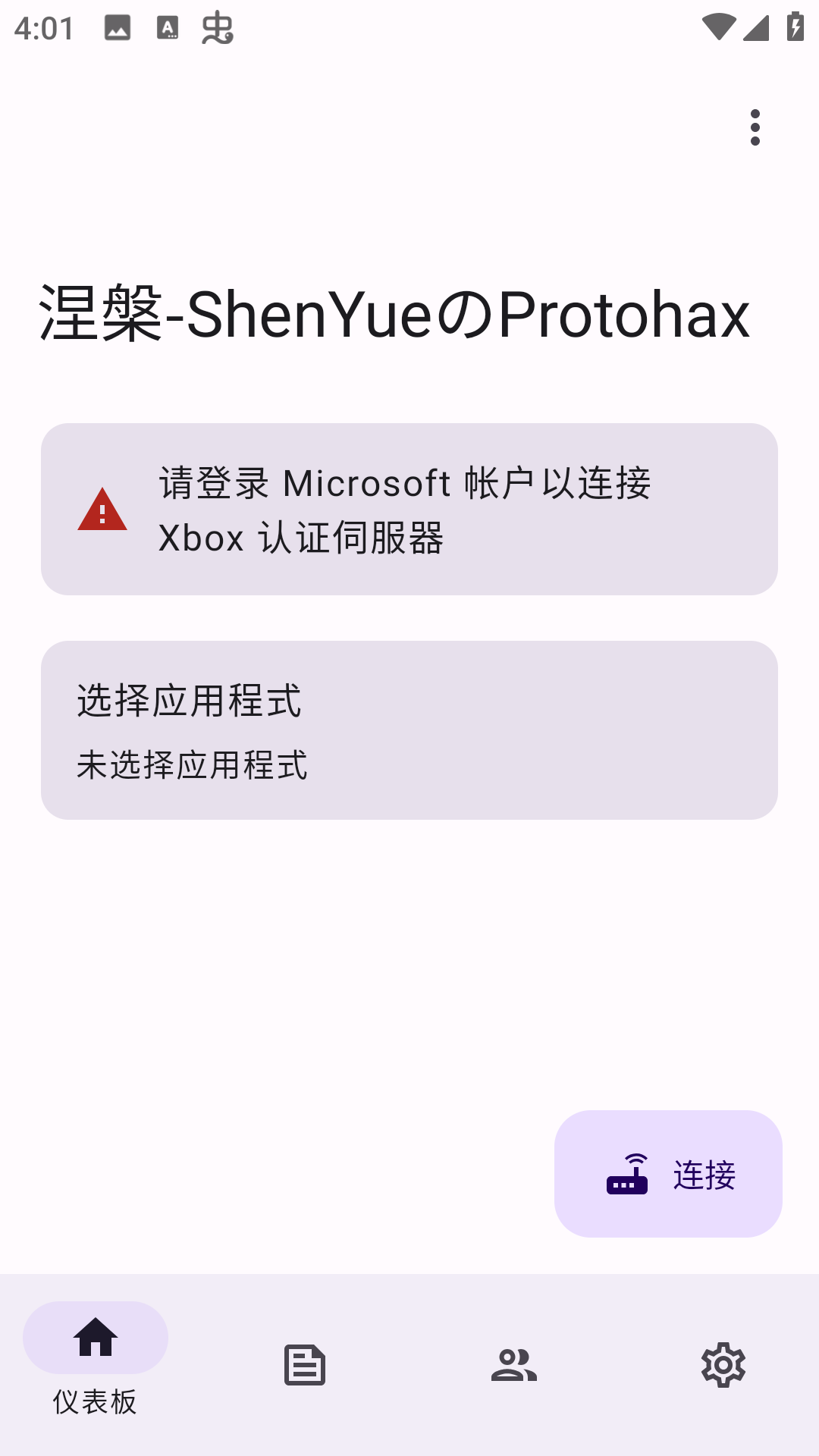
Task: Open the 仪表板 home tab icon
Action: [96, 1359]
